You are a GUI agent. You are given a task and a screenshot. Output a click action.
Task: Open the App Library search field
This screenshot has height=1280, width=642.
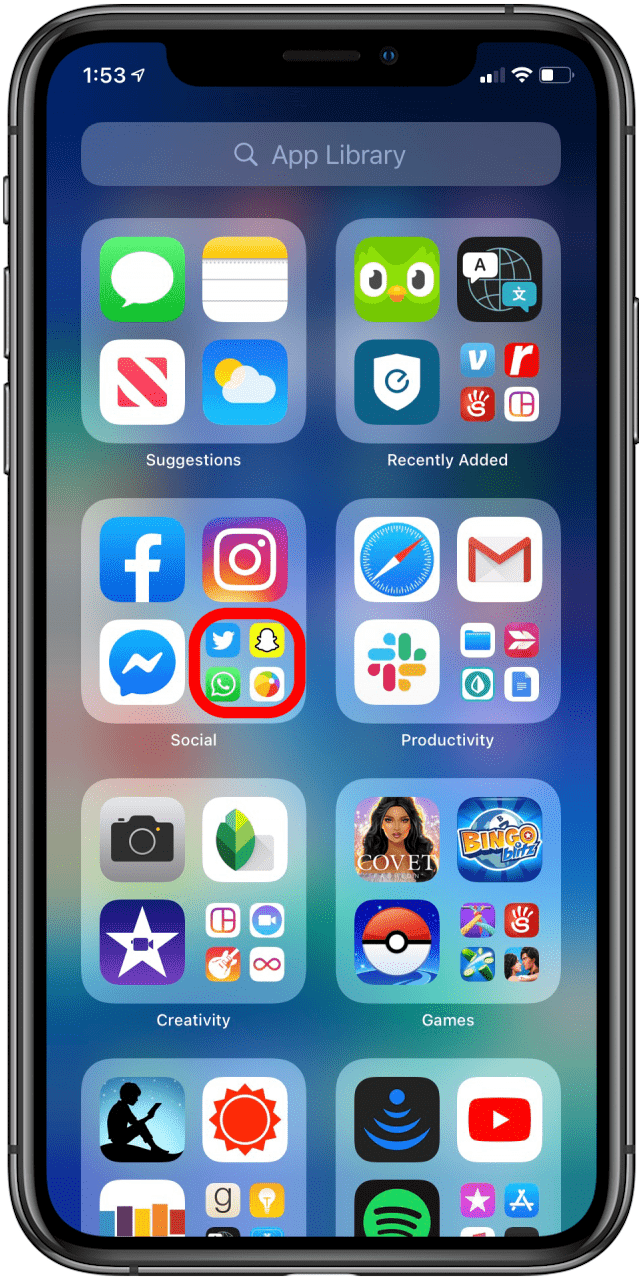click(x=321, y=155)
